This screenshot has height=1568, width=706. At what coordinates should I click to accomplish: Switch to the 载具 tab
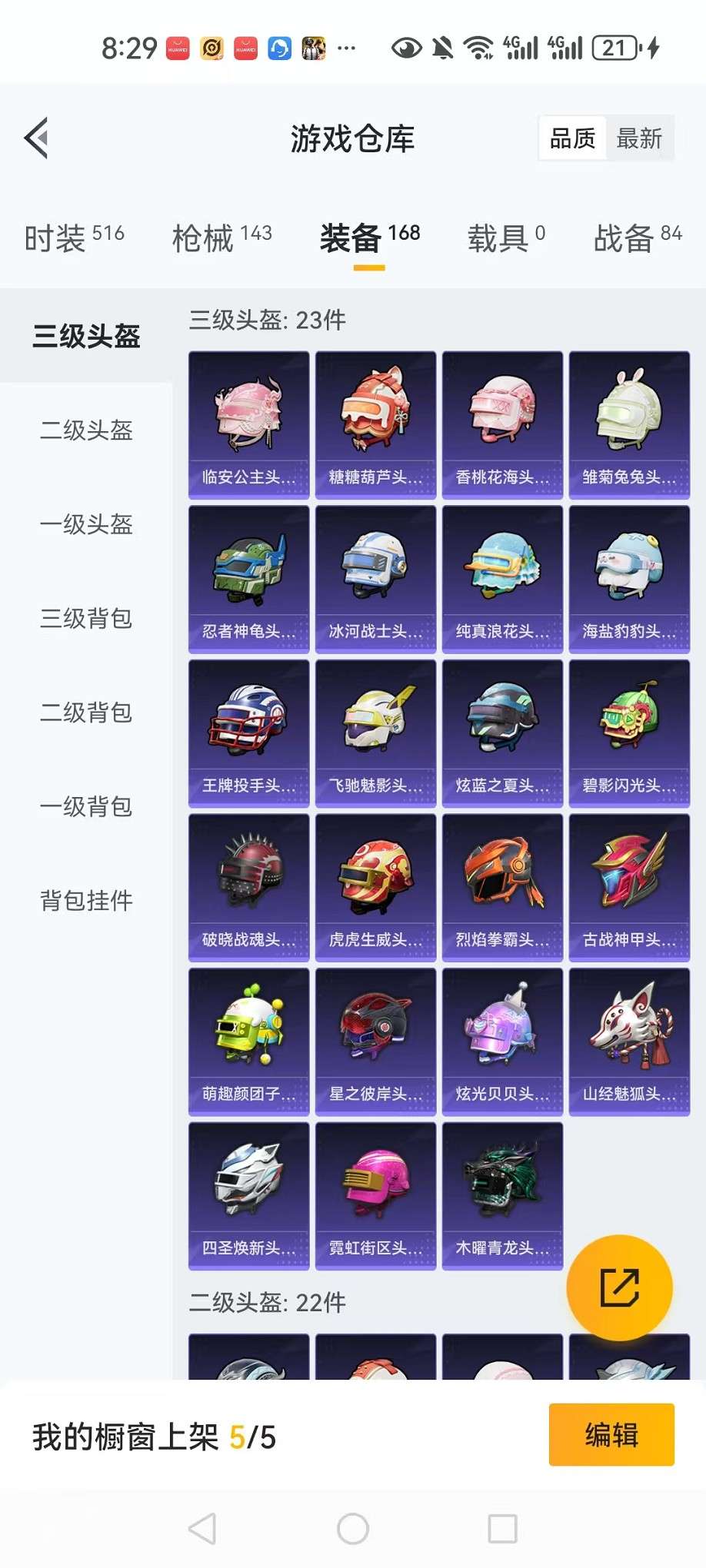coord(506,238)
